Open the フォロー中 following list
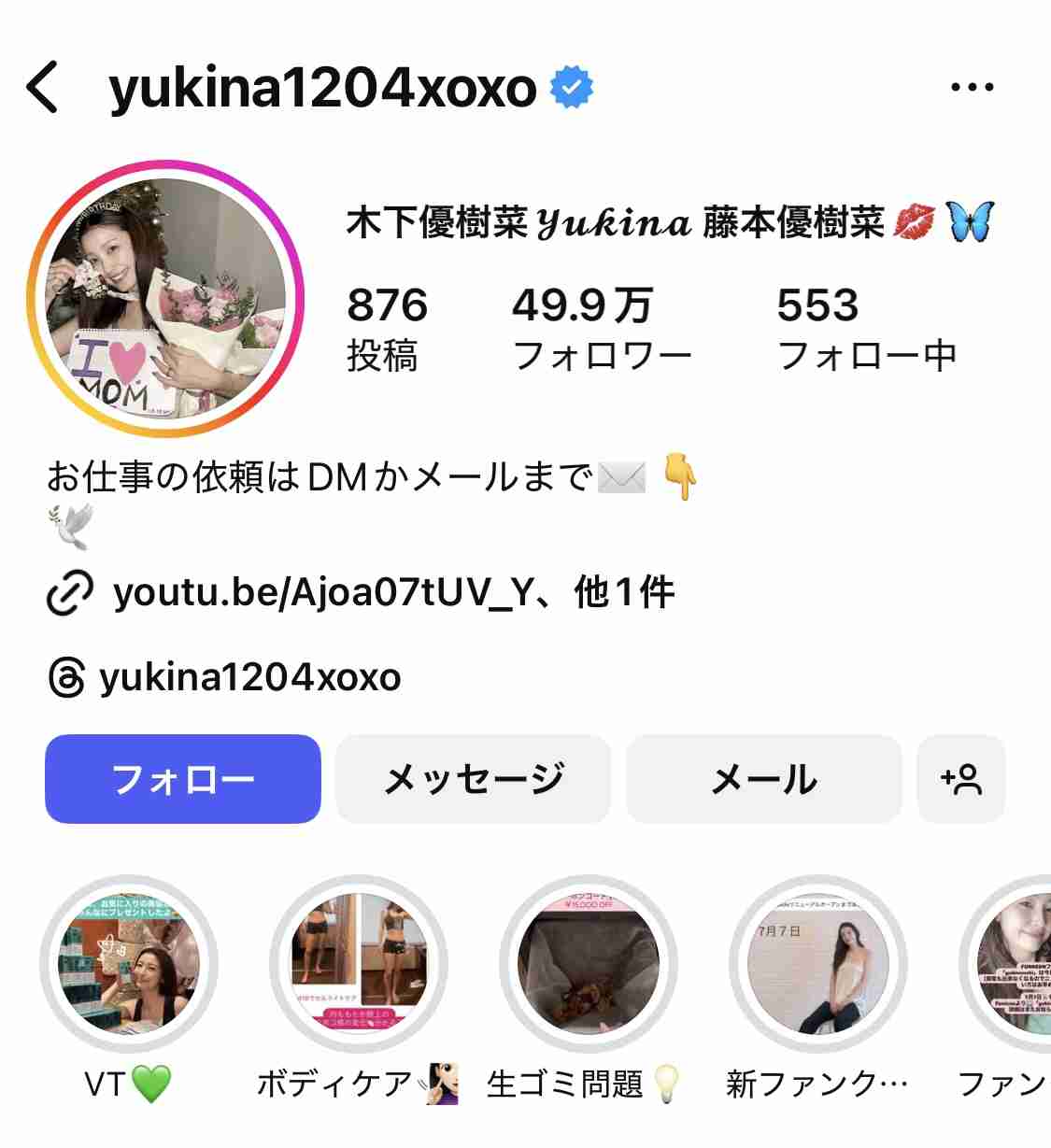Viewport: 1051px width, 1148px height. click(864, 322)
